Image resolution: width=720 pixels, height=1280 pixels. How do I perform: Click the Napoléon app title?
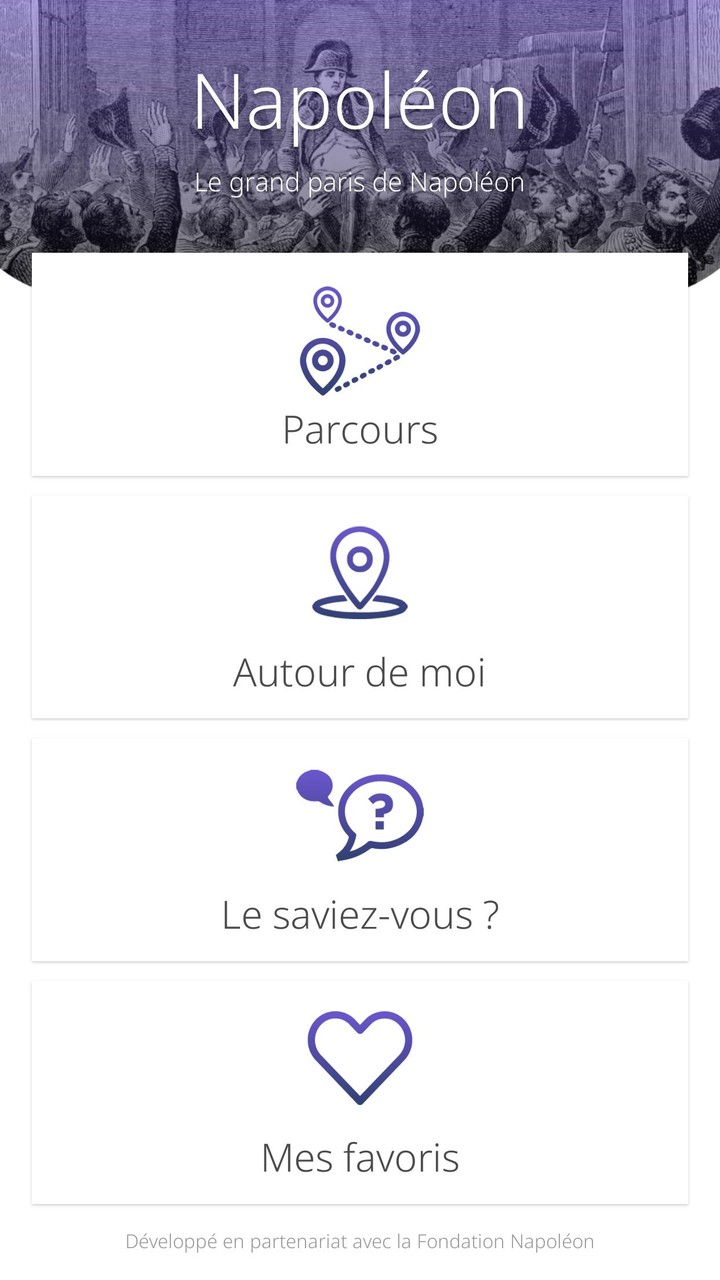(360, 100)
